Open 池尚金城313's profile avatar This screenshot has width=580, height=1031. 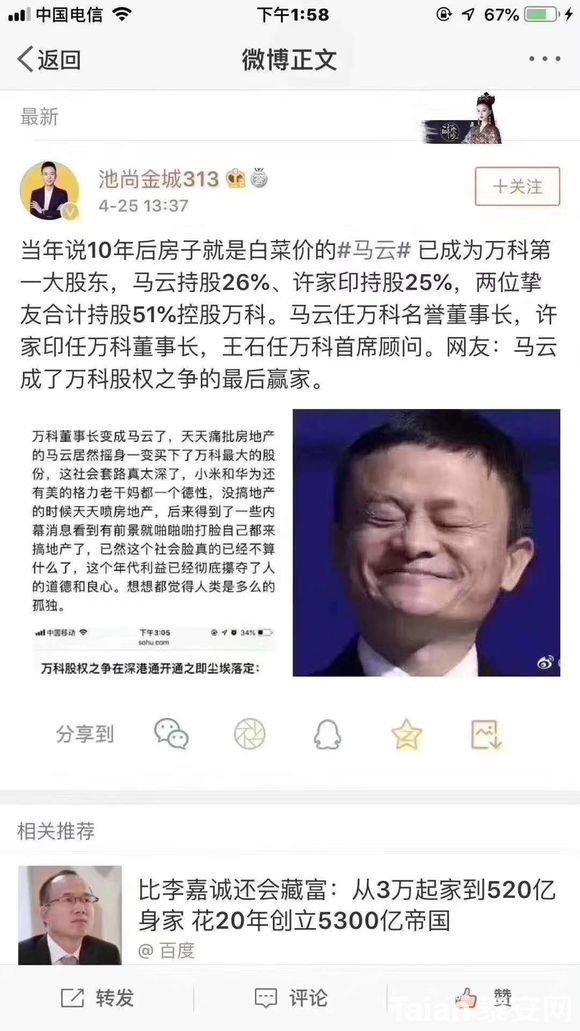tap(49, 191)
